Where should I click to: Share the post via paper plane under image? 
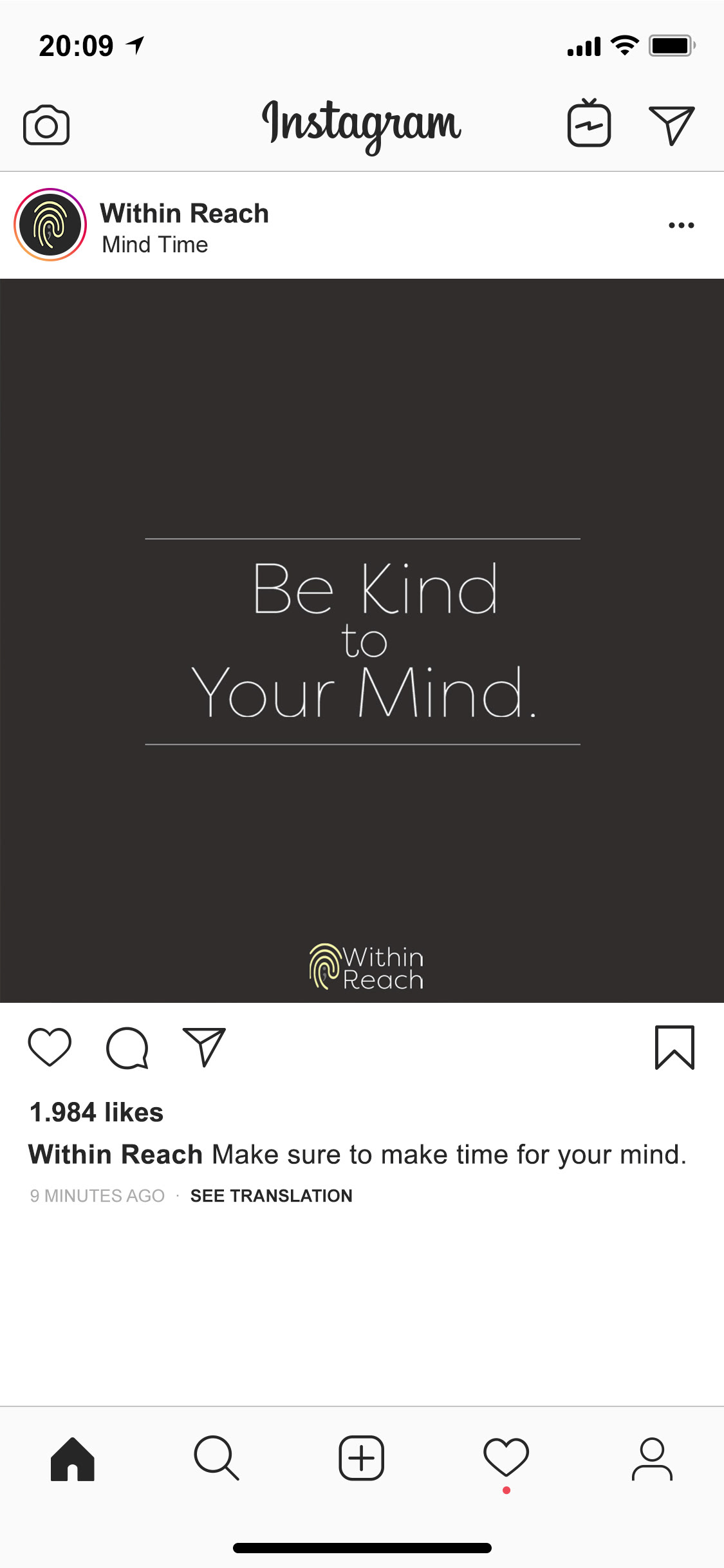205,1047
